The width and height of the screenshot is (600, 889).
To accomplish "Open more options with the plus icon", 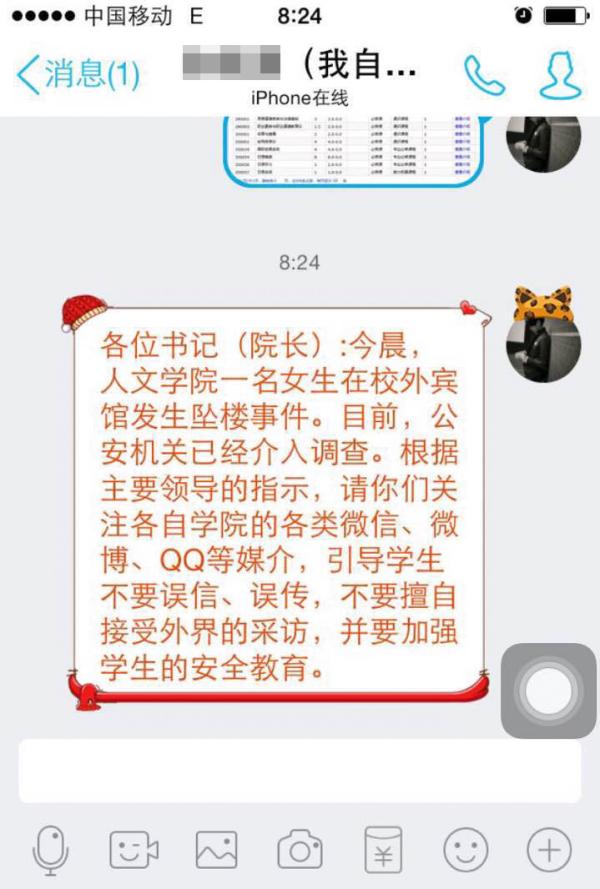I will [548, 851].
